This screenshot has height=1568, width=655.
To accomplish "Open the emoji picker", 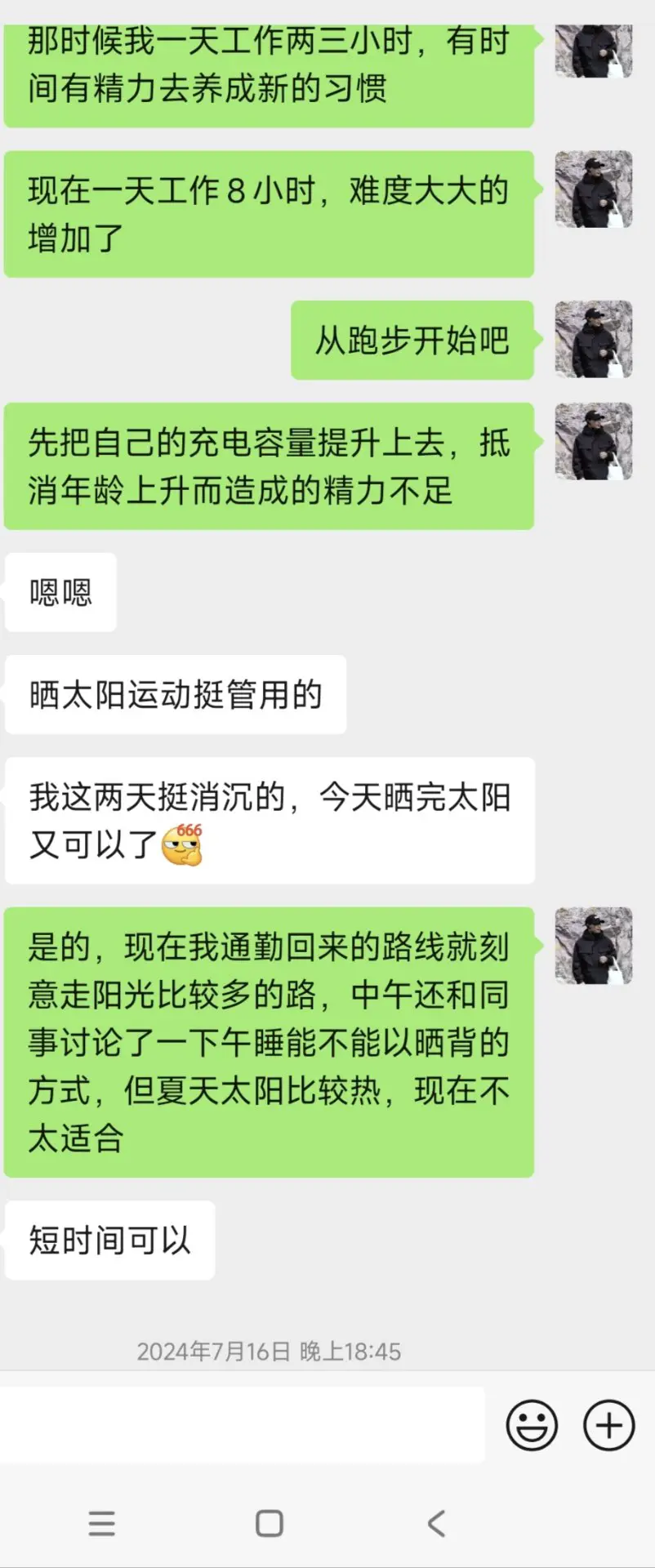I will click(532, 1425).
